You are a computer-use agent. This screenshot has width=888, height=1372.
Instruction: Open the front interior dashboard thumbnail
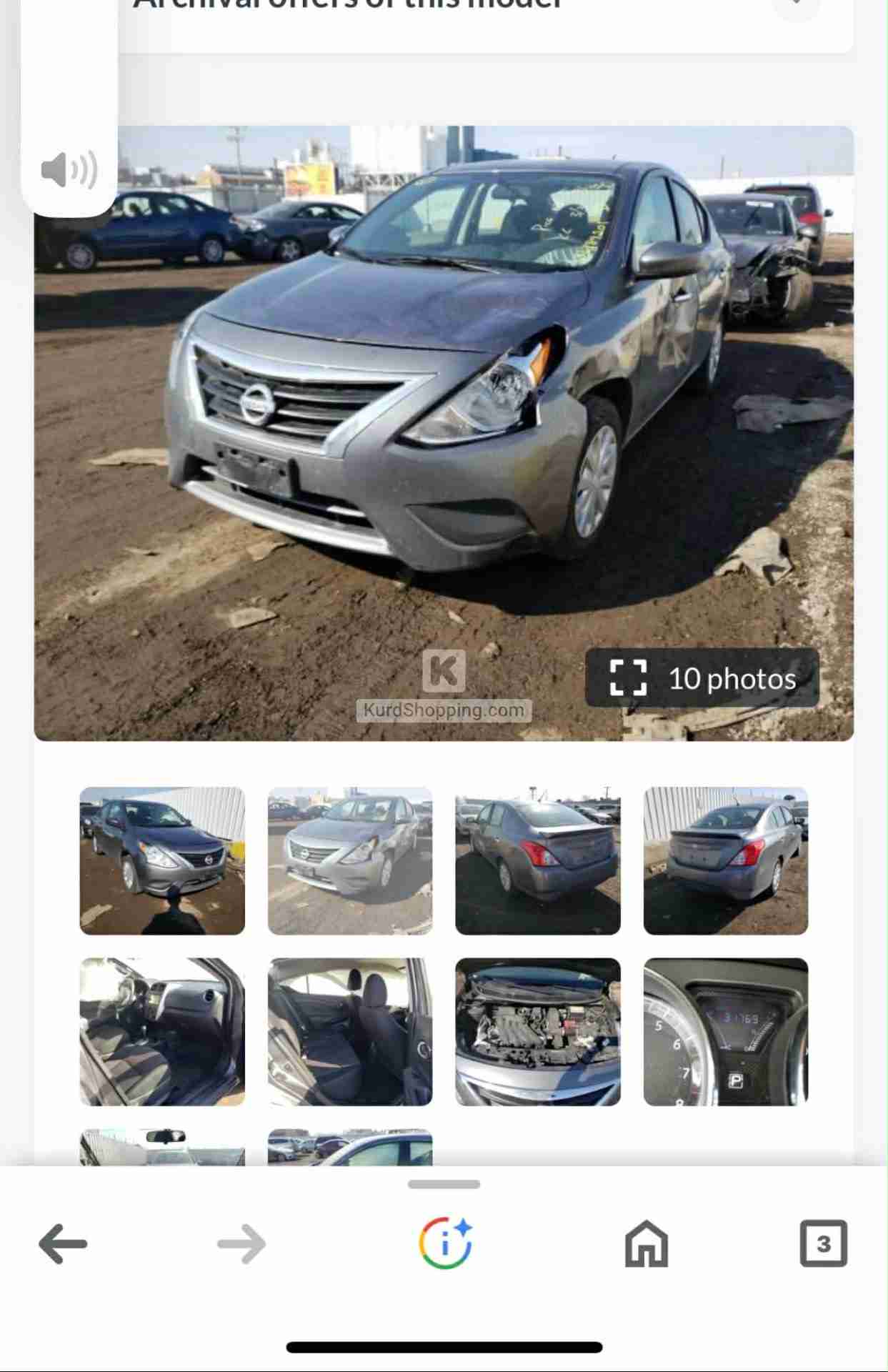click(162, 1031)
